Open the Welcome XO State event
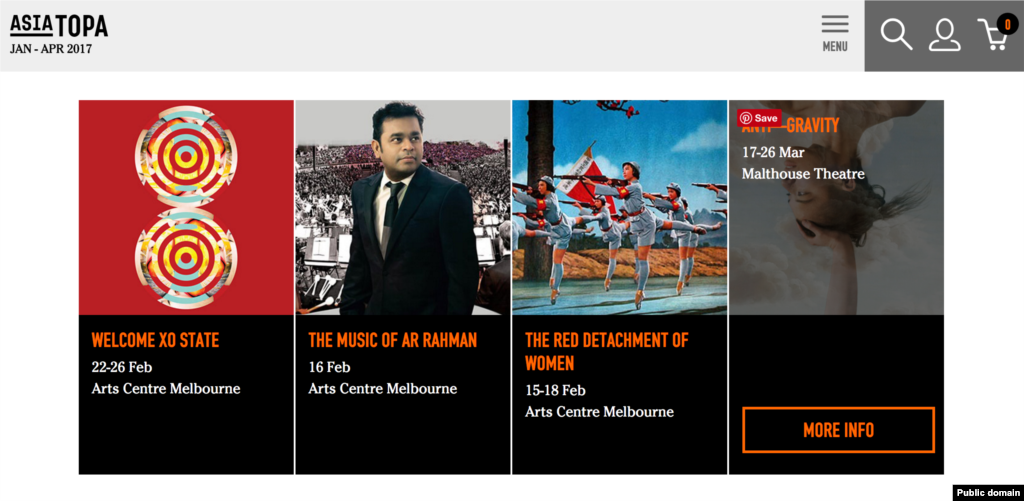This screenshot has height=501, width=1024. (155, 340)
